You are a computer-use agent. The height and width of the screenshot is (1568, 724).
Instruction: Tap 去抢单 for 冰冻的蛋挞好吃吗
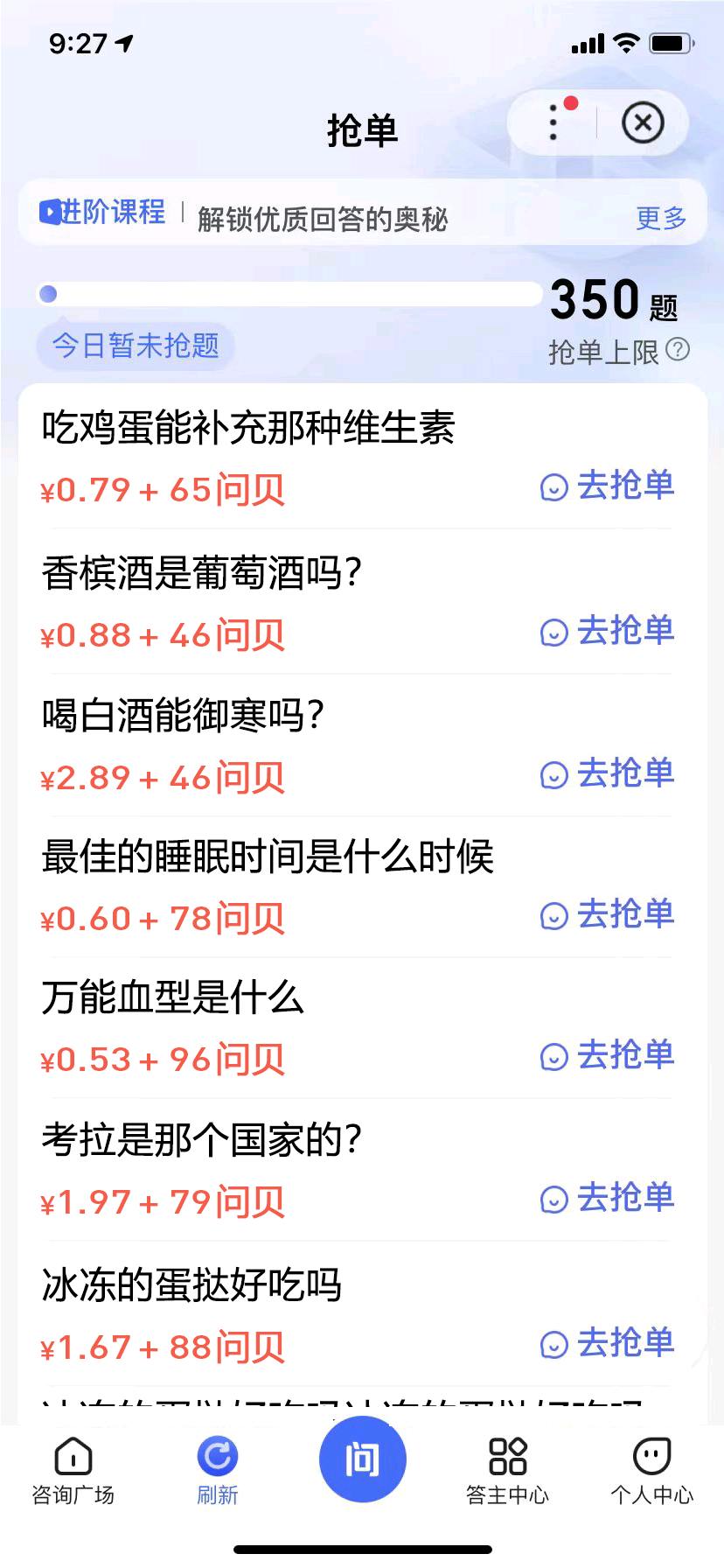[607, 1343]
